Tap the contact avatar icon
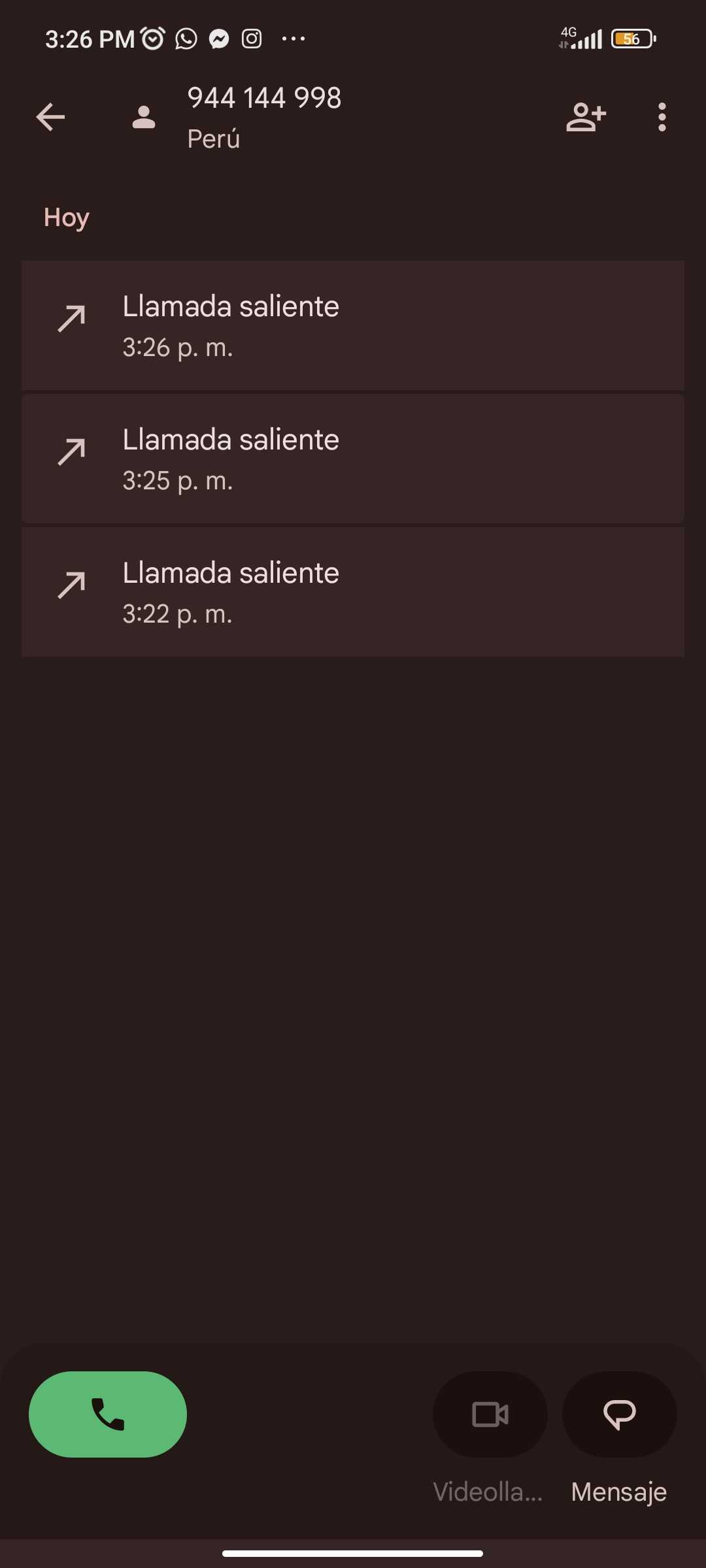The width and height of the screenshot is (706, 1568). [x=144, y=118]
